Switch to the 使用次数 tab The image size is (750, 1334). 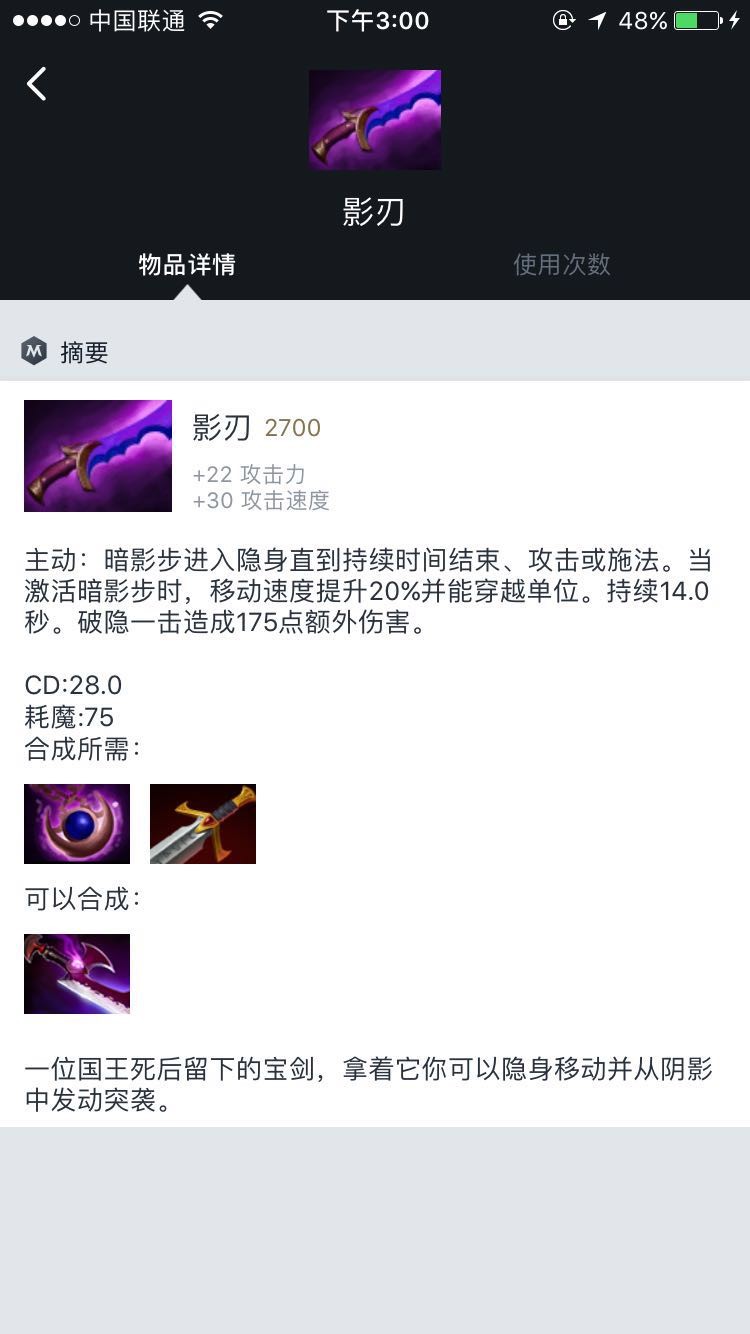(x=561, y=264)
